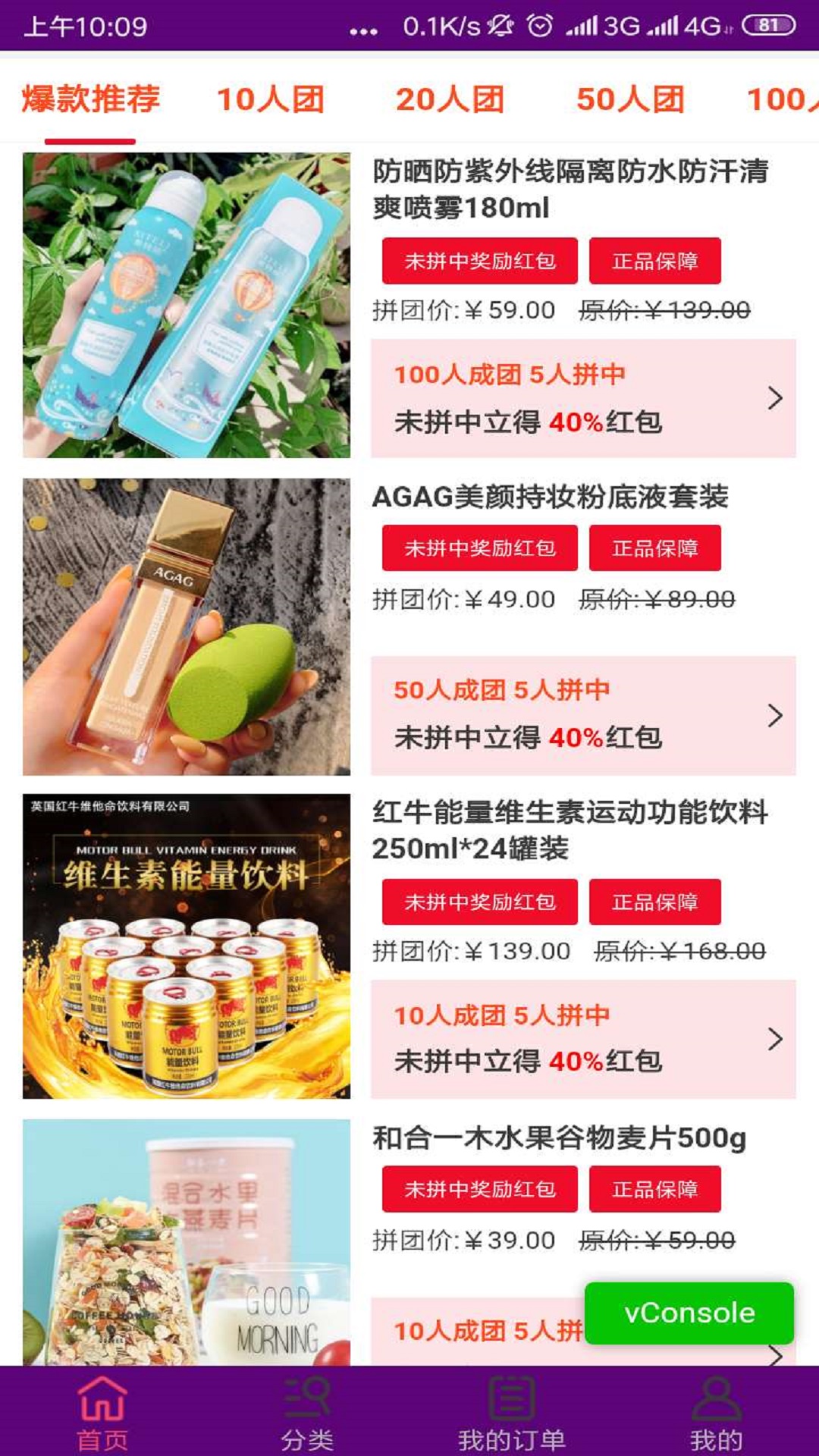Screen dimensions: 819x1456
Task: Switch to the 50人团 tab
Action: tap(630, 99)
